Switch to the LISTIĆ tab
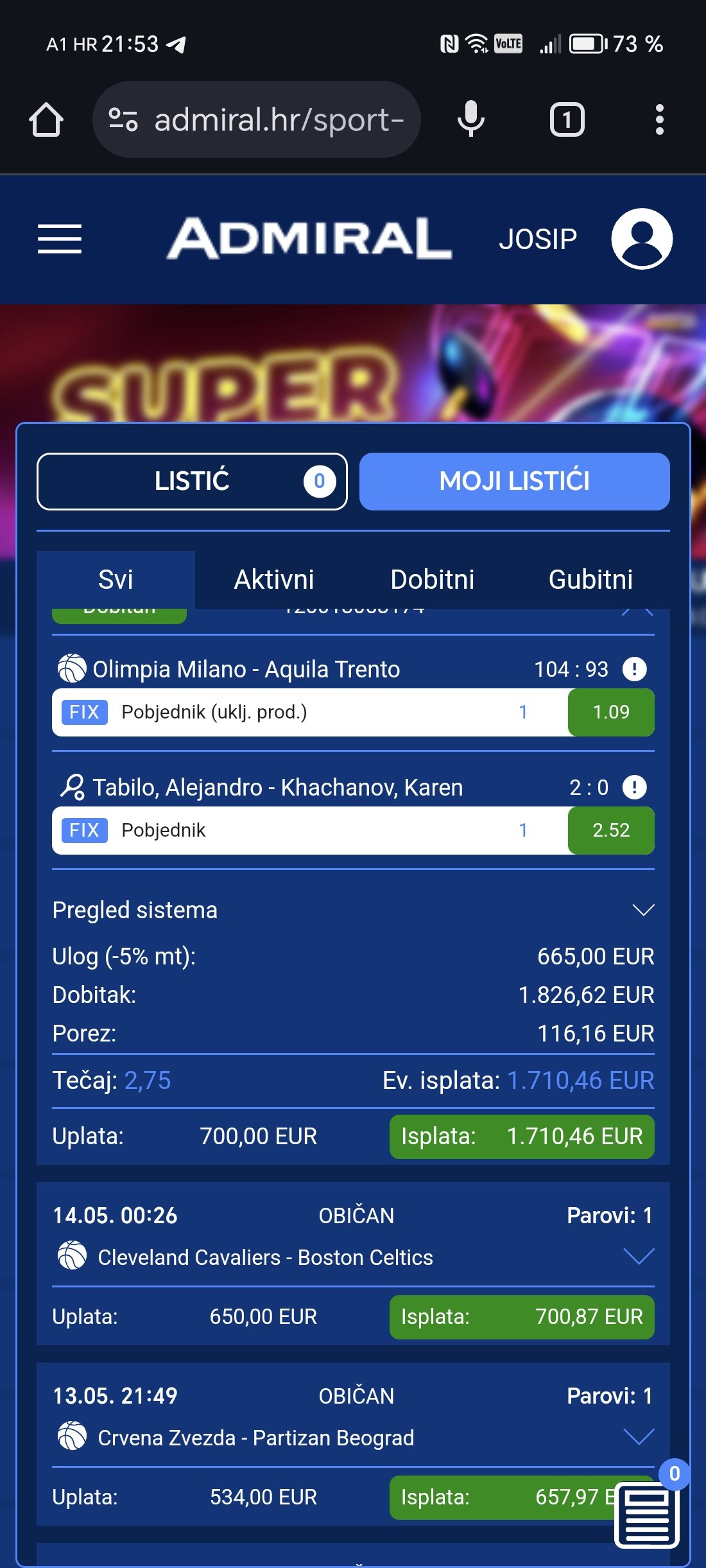Screen dimensions: 706x1568 click(x=192, y=482)
